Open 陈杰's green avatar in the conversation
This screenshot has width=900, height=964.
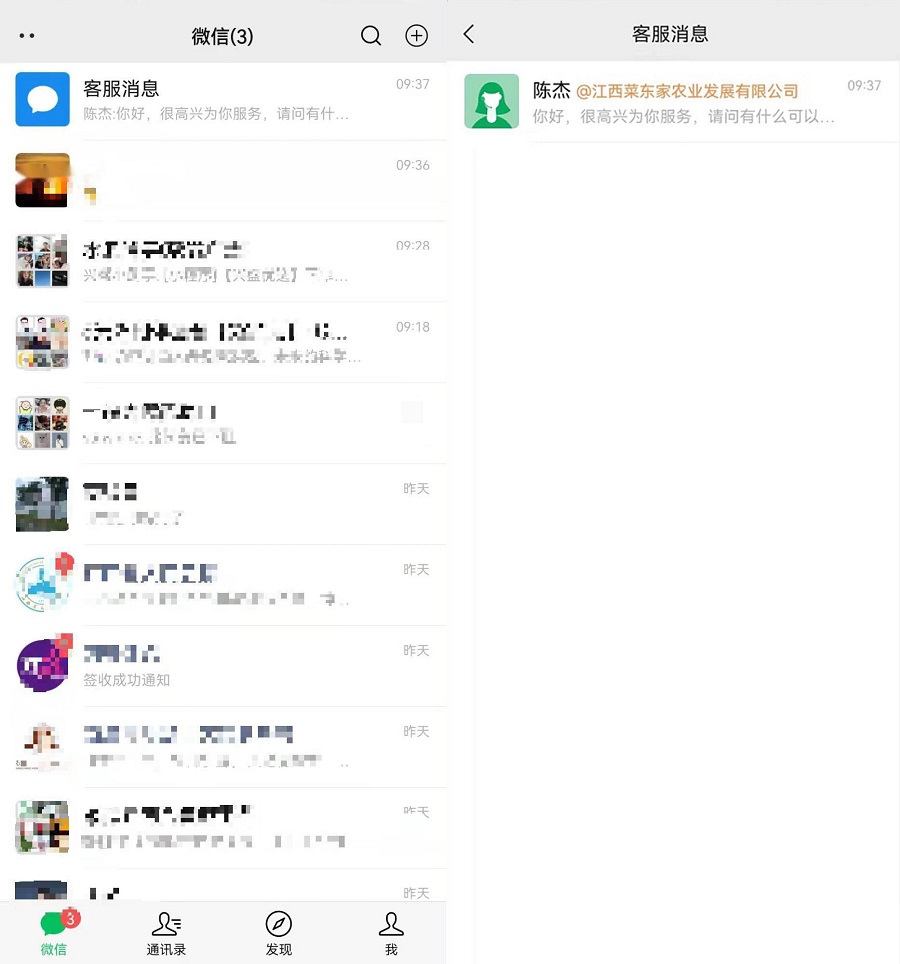(491, 101)
